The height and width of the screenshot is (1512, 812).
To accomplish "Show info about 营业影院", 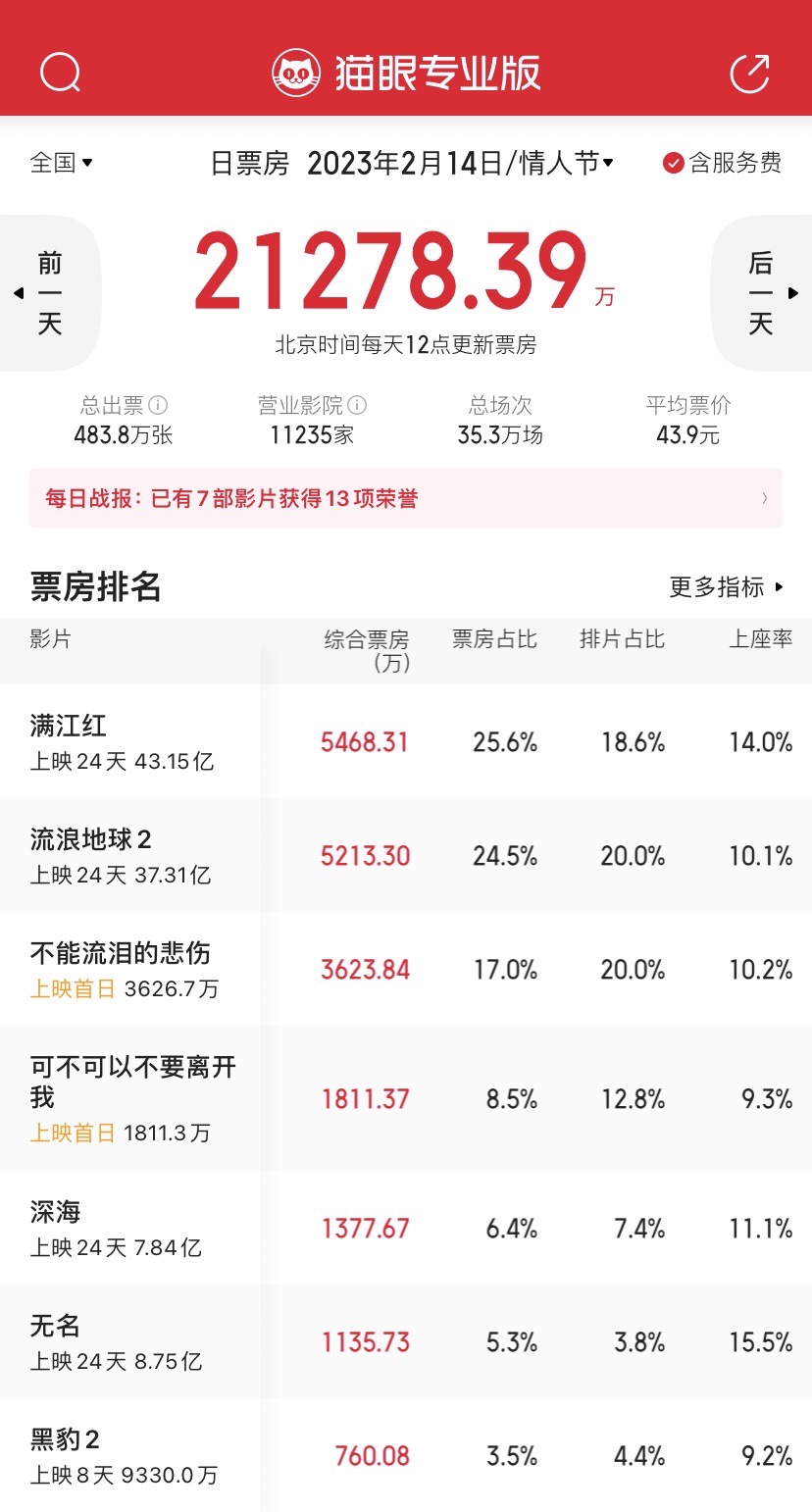I will click(x=358, y=405).
